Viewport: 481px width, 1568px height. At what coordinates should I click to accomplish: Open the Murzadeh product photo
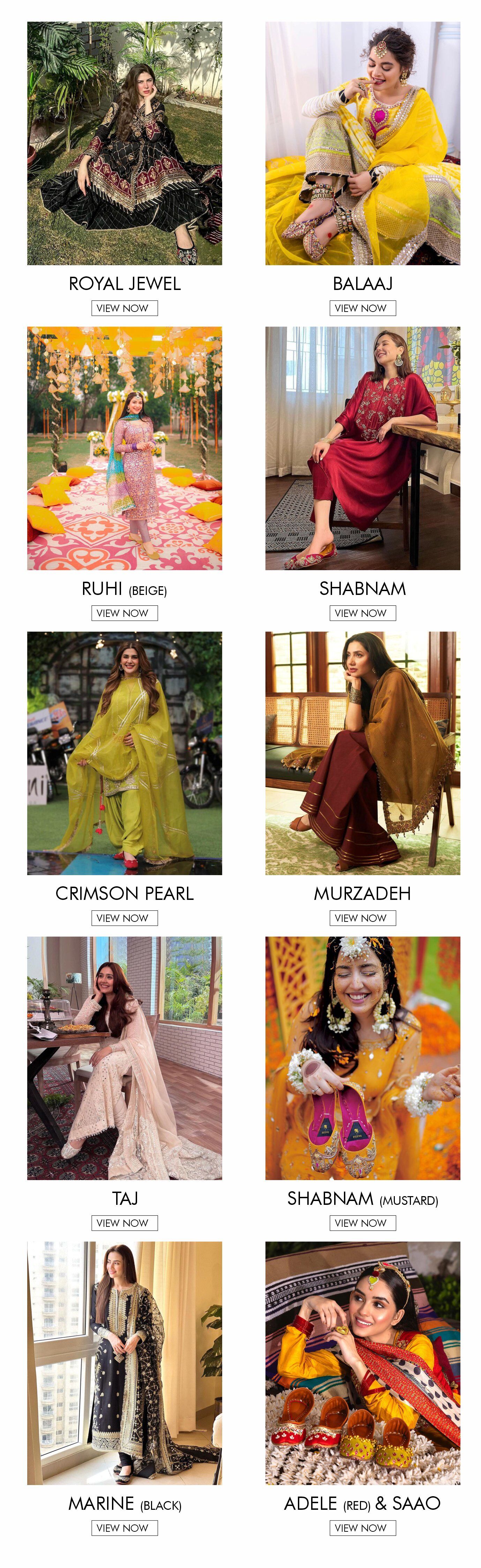[x=362, y=753]
